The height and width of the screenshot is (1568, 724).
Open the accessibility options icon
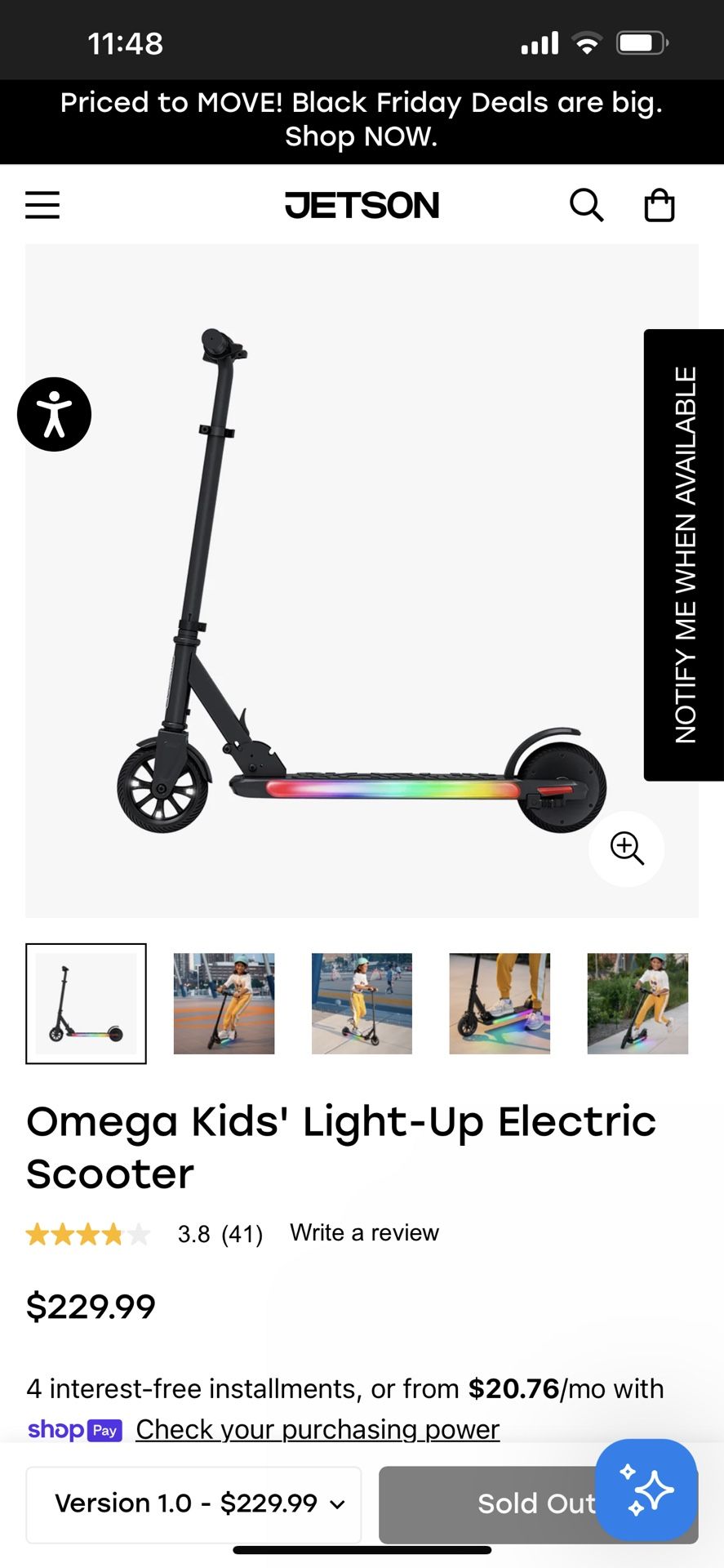click(x=54, y=413)
